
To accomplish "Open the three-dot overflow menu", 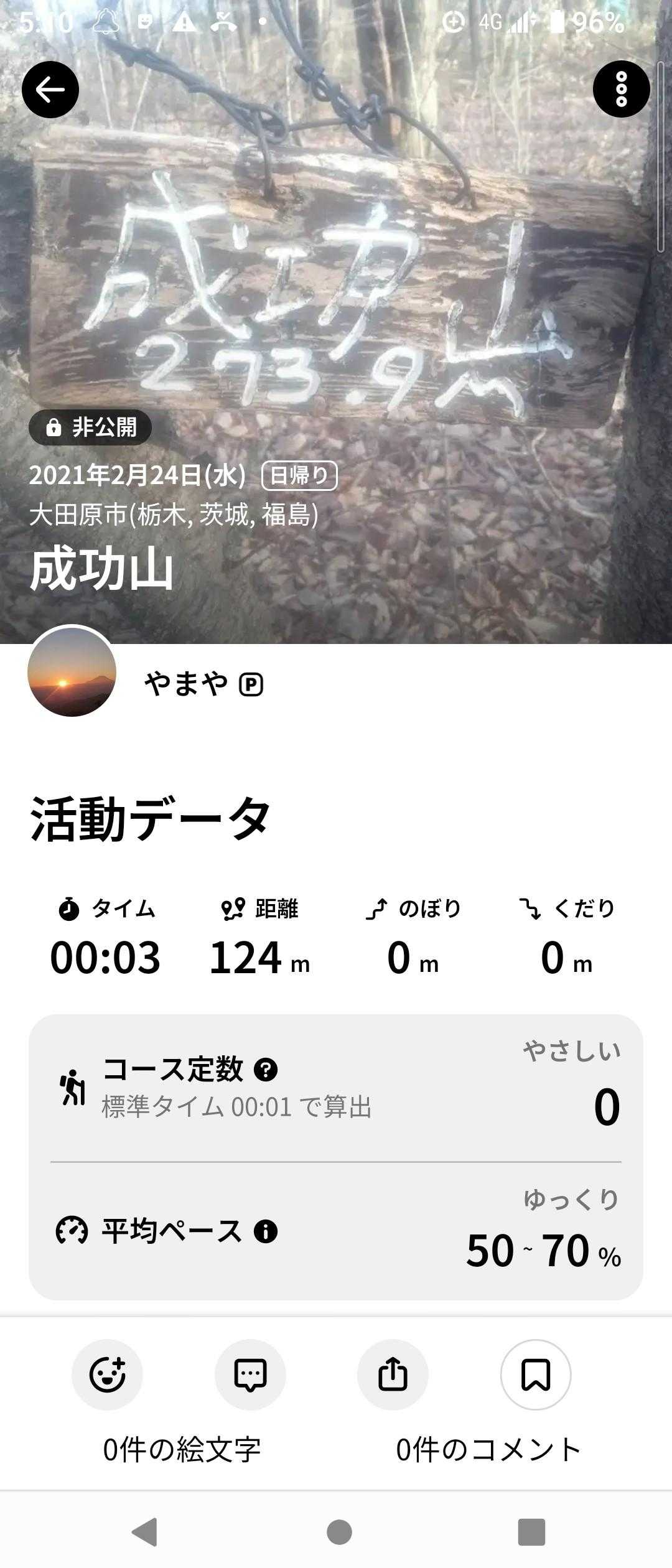I will point(621,90).
